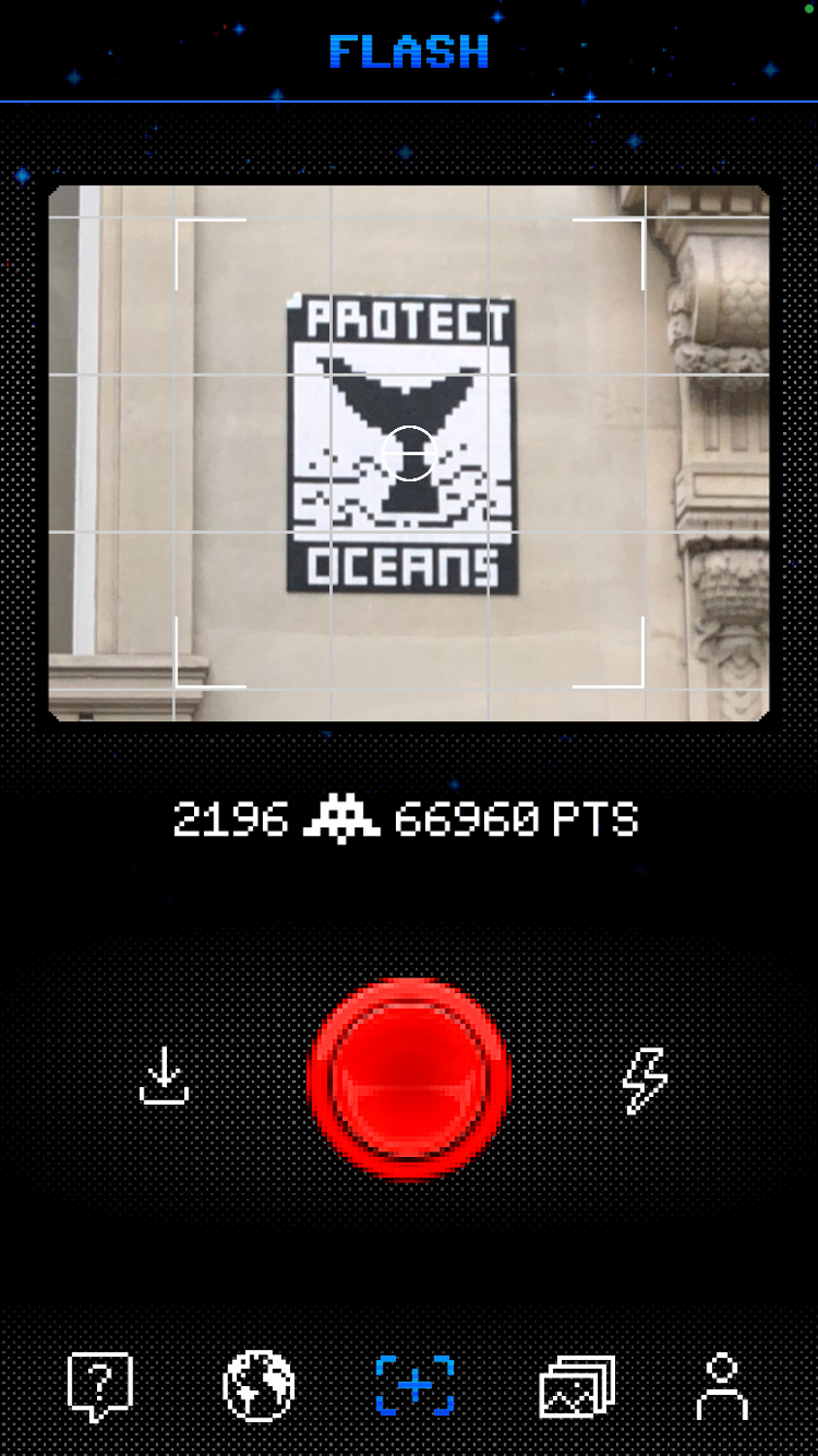
Task: Open the help speech bubble tab
Action: coord(100,1387)
